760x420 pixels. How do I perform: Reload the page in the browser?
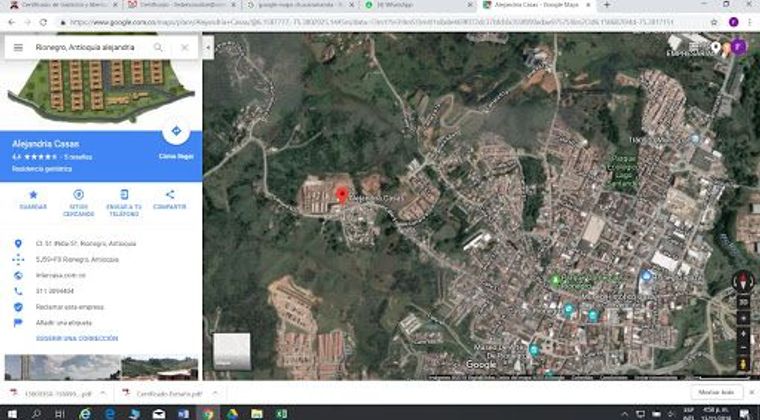tap(43, 22)
